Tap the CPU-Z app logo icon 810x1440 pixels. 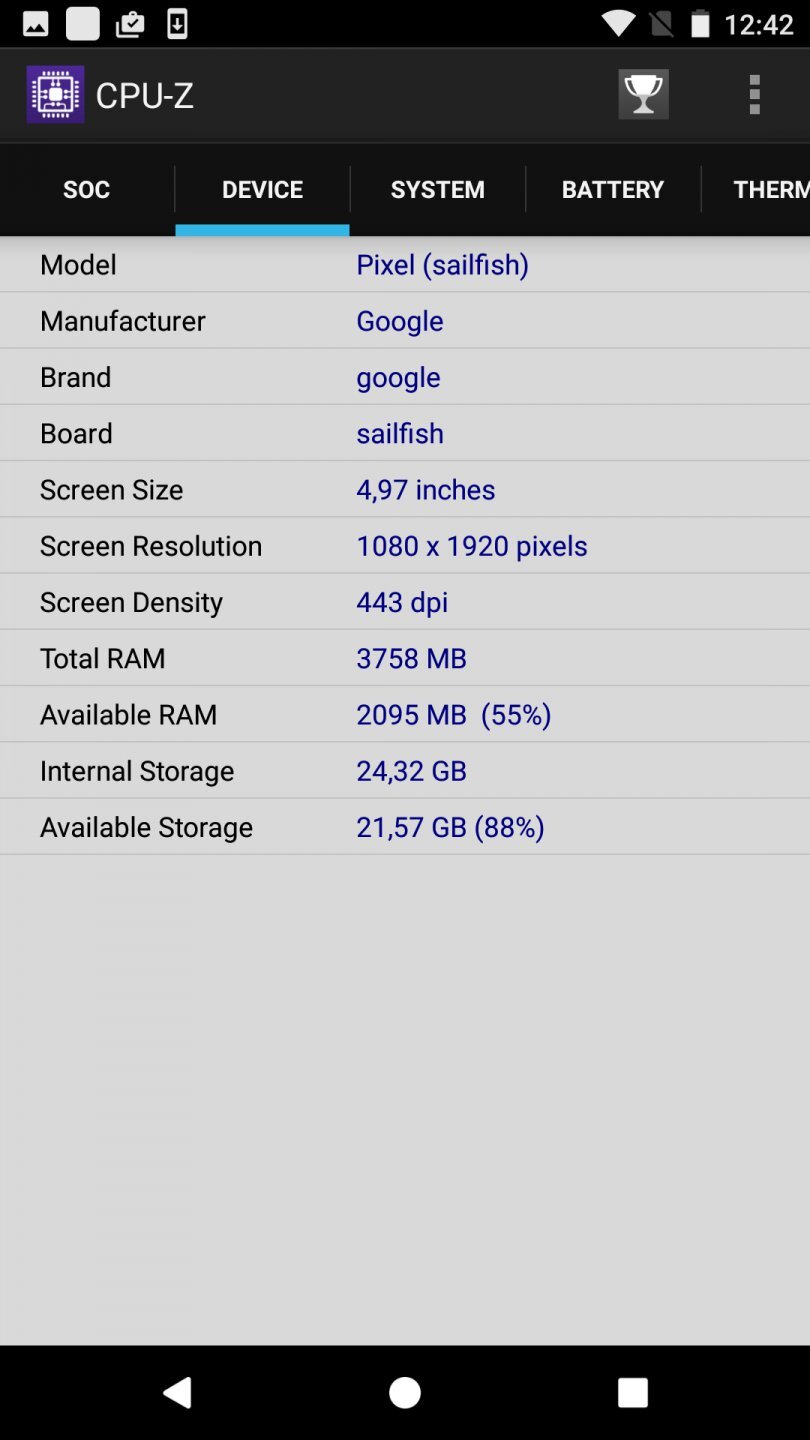click(55, 93)
